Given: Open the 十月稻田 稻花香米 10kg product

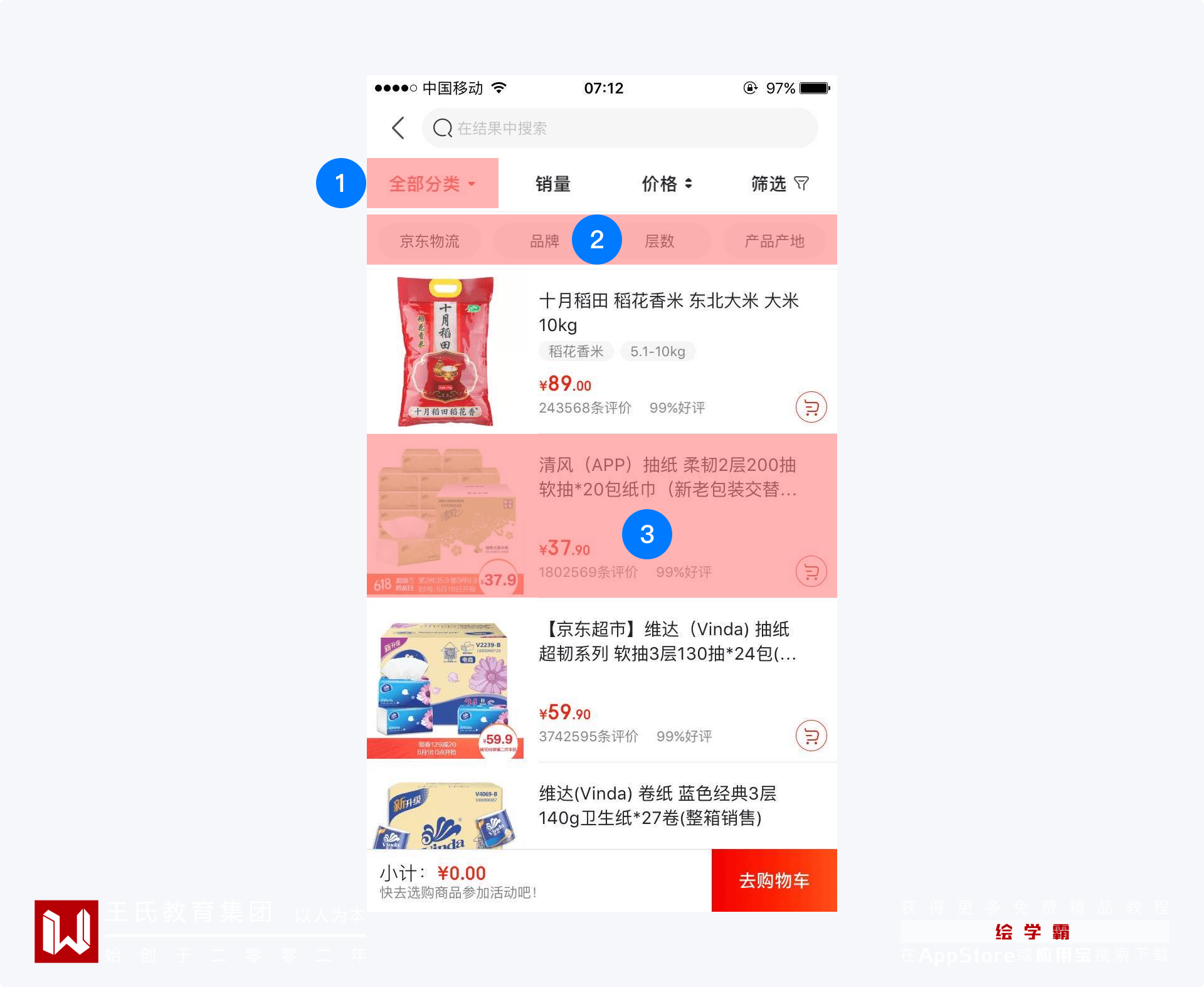Looking at the screenshot, I should (x=668, y=312).
